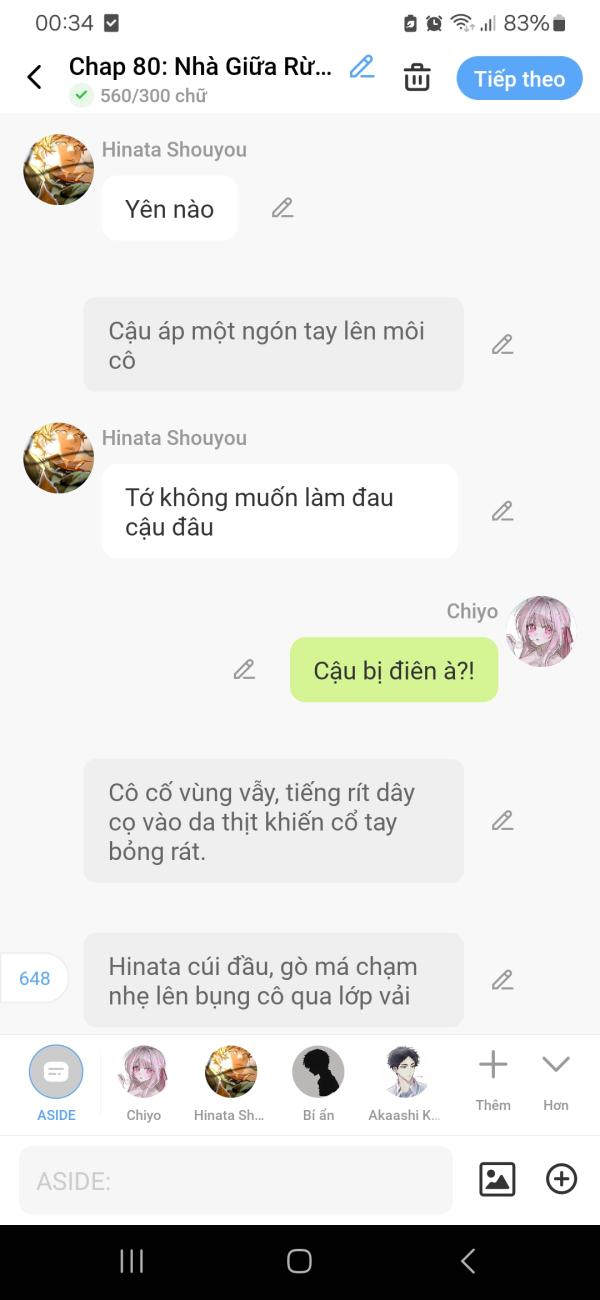
Task: Go back using the top-left arrow
Action: [x=34, y=78]
